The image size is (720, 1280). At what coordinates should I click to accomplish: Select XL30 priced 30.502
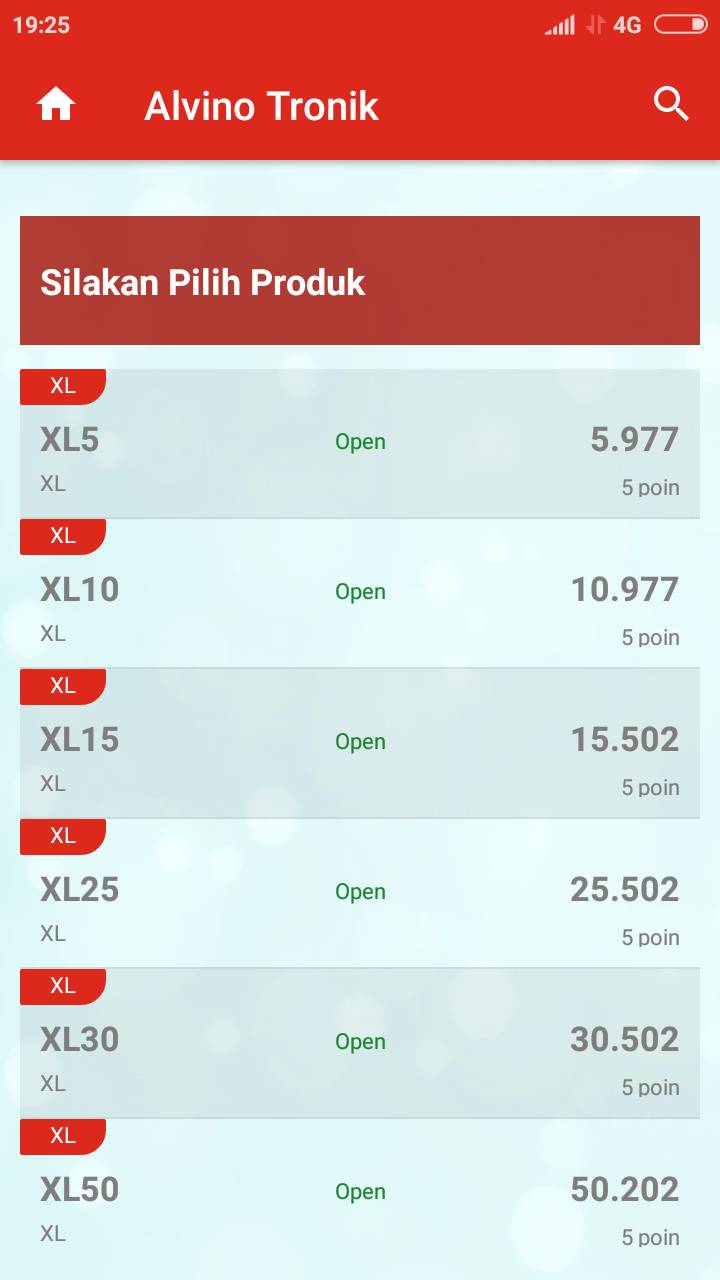(x=360, y=1043)
